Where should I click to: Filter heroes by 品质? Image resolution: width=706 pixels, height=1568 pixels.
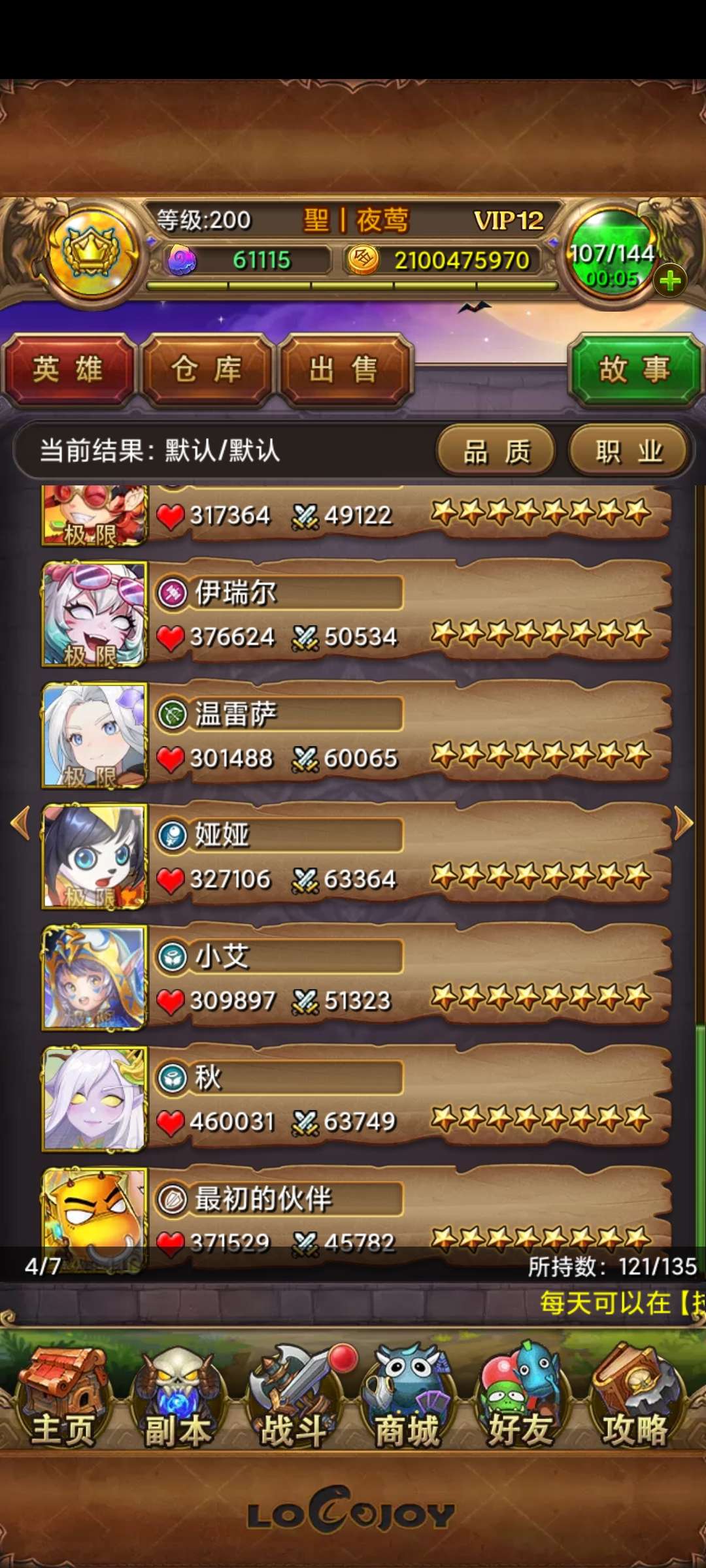pyautogui.click(x=496, y=451)
